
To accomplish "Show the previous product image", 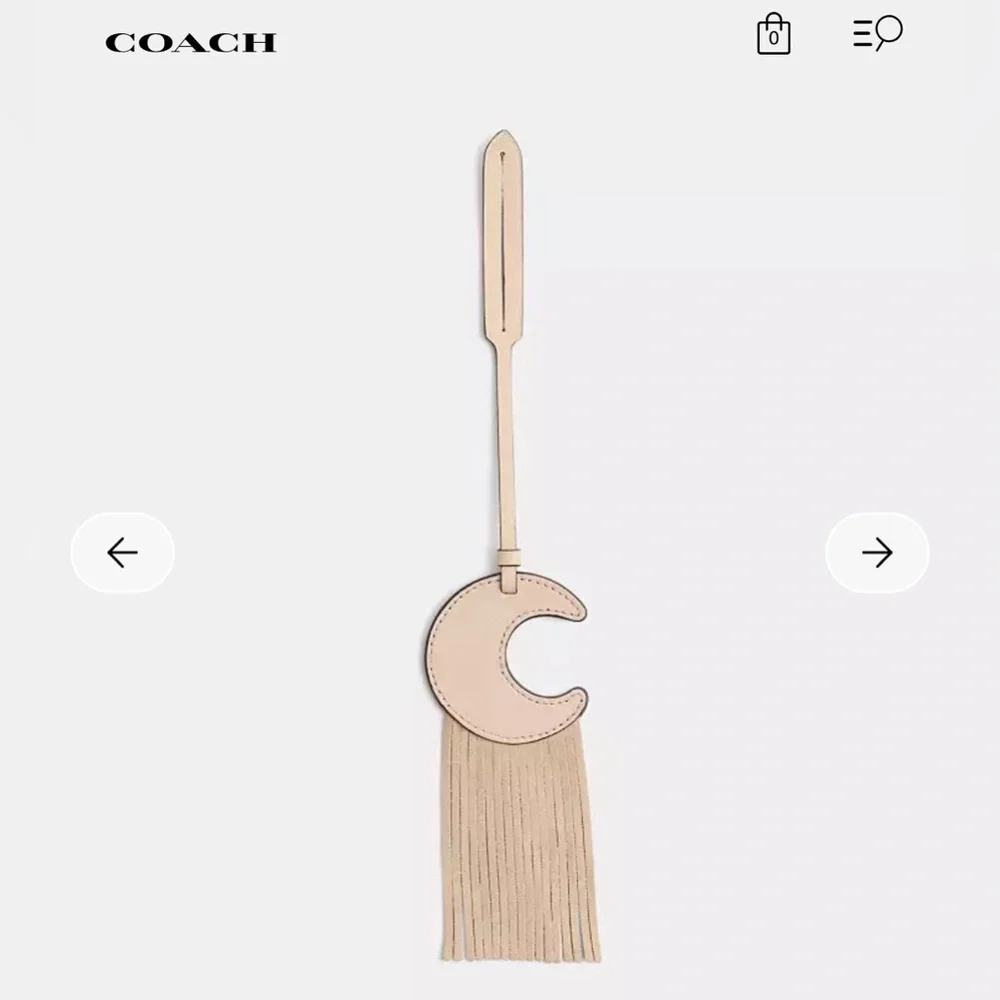I will (122, 552).
